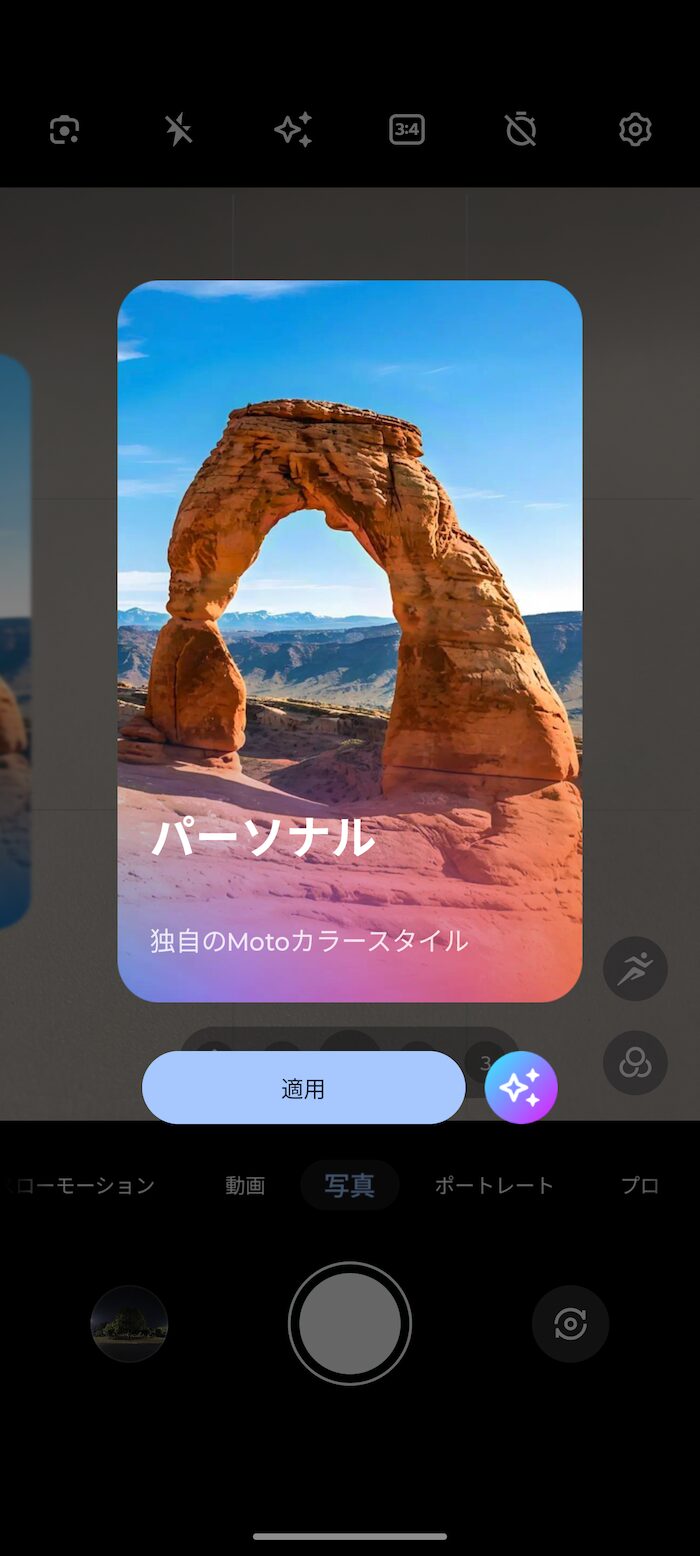Screen dimensions: 700x1556
Task: Tap the gradient sparkle button beside 適用
Action: [x=521, y=1088]
